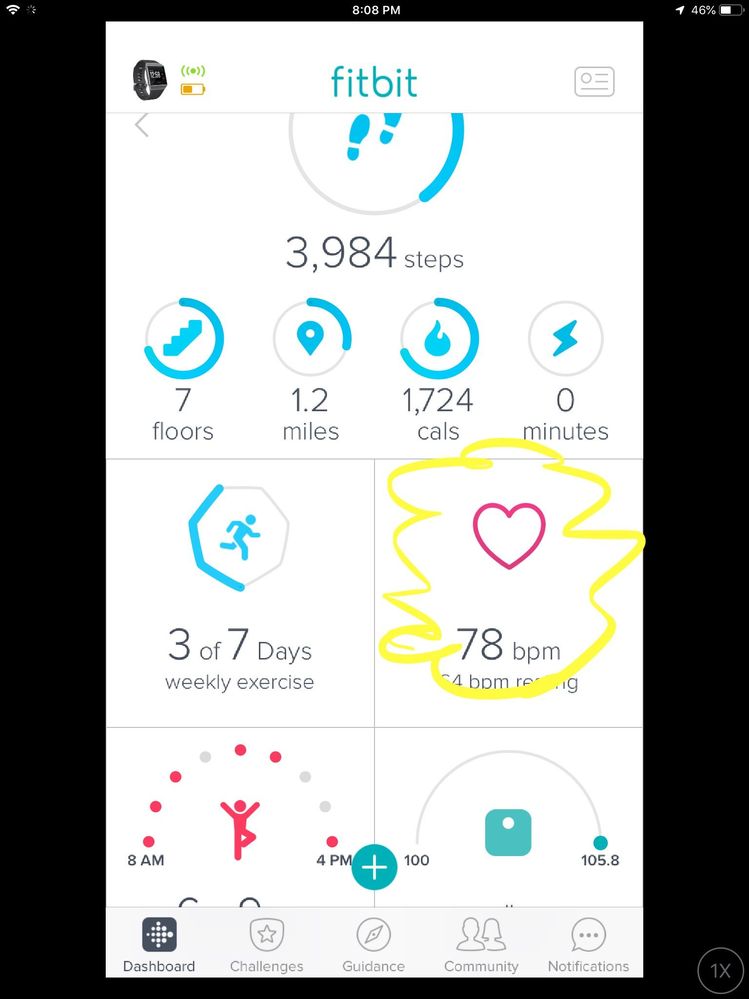Open the device tracker icon
This screenshot has height=999, width=749.
pyautogui.click(x=149, y=79)
